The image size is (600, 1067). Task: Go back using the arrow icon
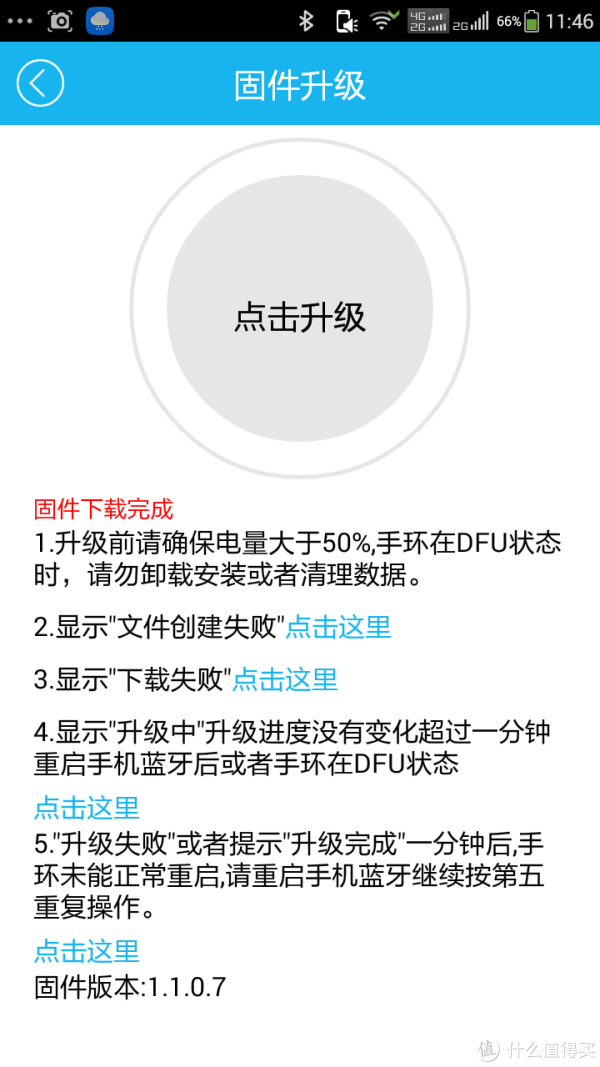click(x=40, y=83)
